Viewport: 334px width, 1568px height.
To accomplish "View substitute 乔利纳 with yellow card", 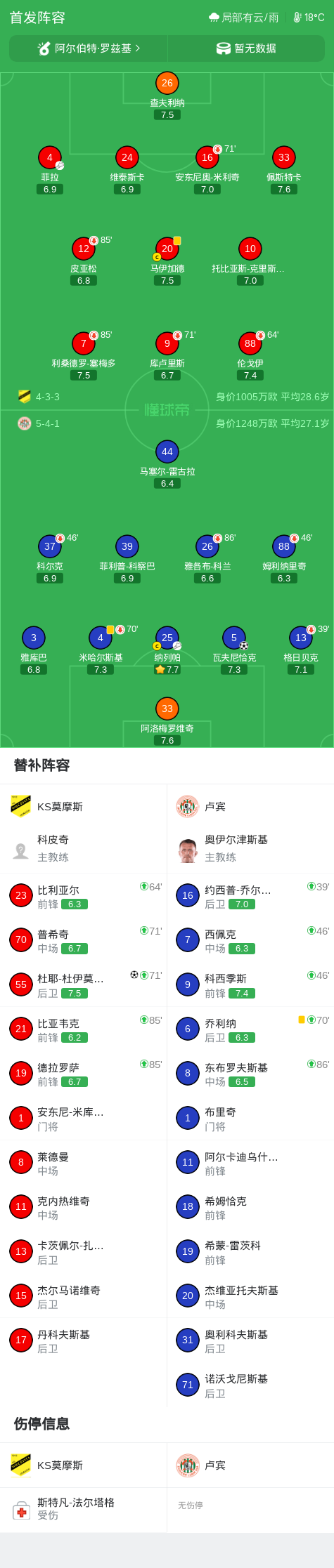I will click(x=250, y=1028).
